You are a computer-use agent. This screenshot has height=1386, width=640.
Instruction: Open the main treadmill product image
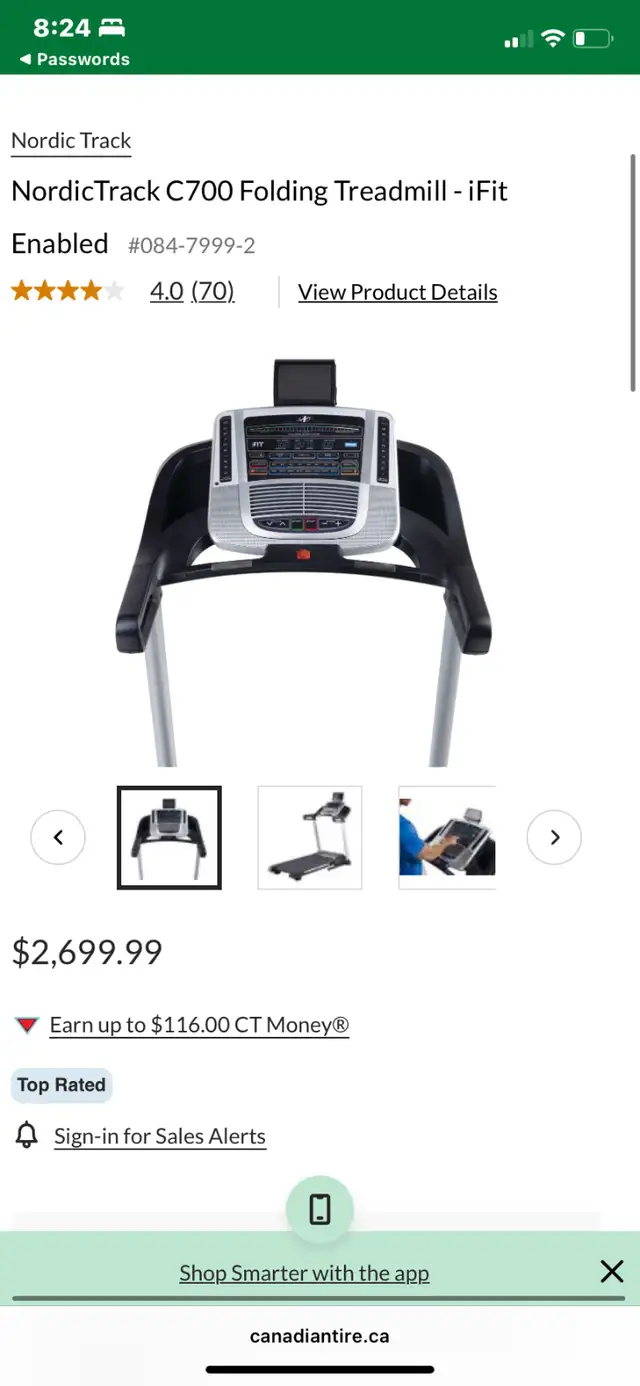pos(306,562)
